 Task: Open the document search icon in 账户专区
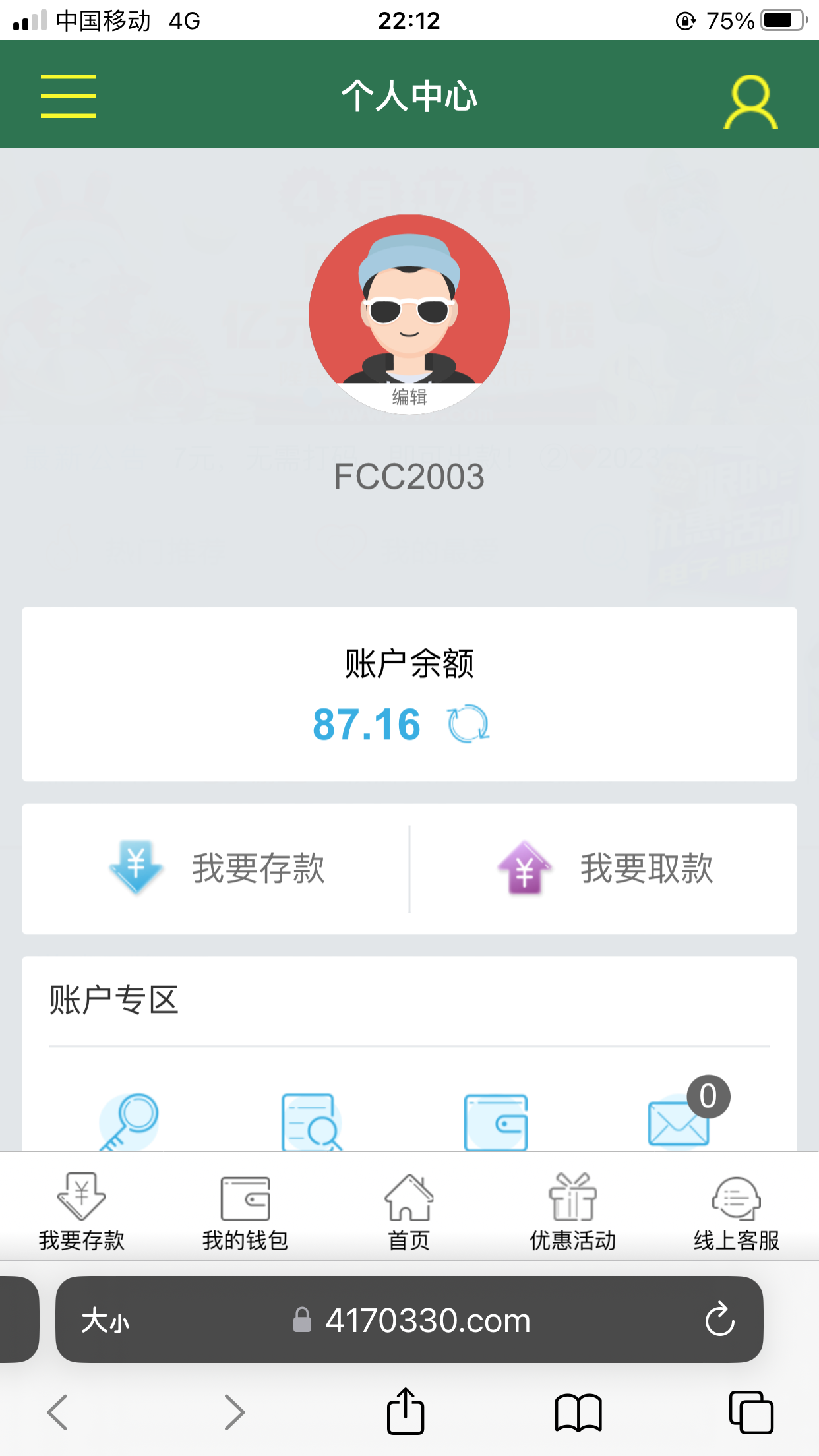pyautogui.click(x=311, y=1122)
